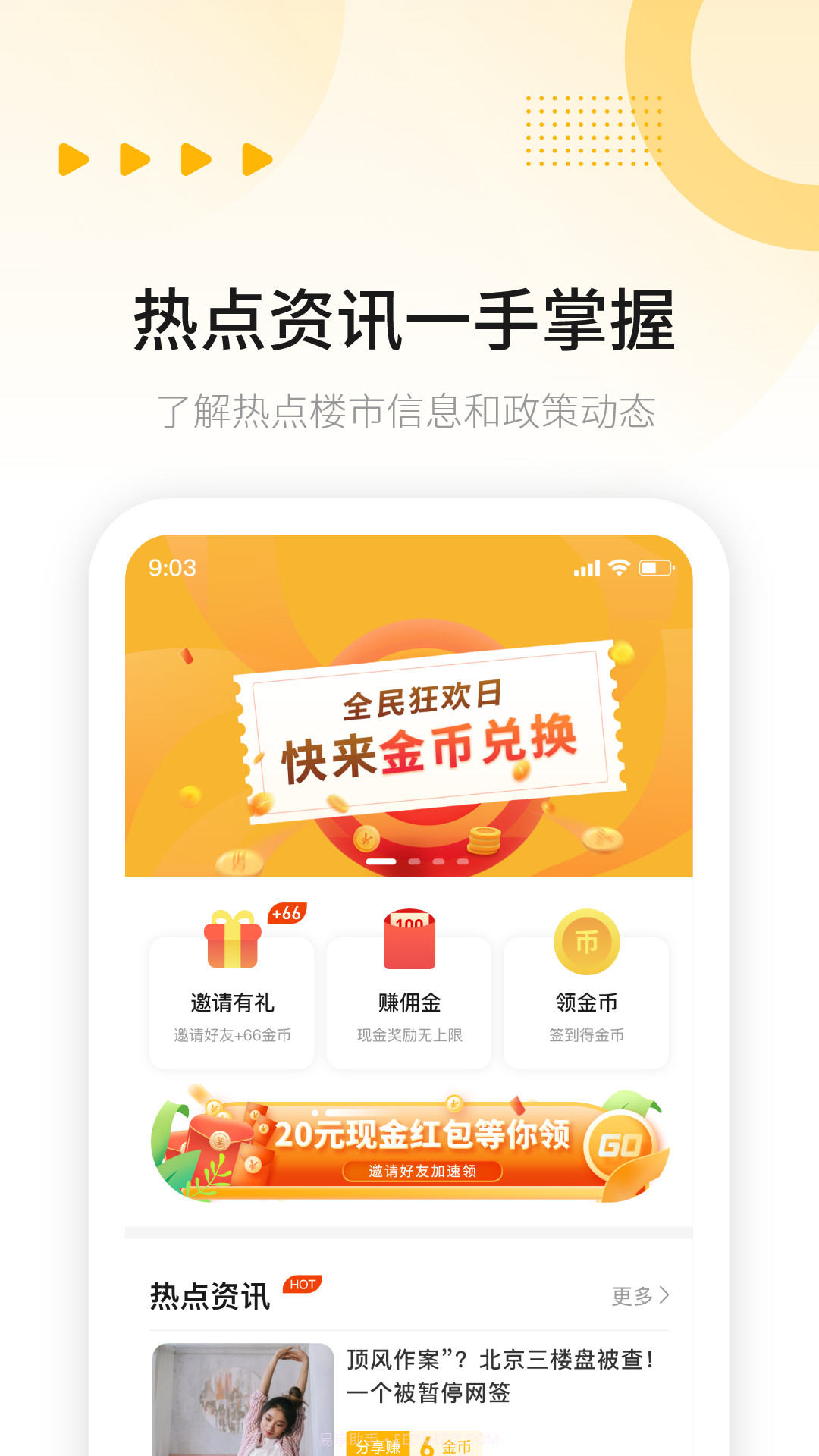The image size is (819, 1456).
Task: Select the gold 领金币 coin icon
Action: point(587,943)
